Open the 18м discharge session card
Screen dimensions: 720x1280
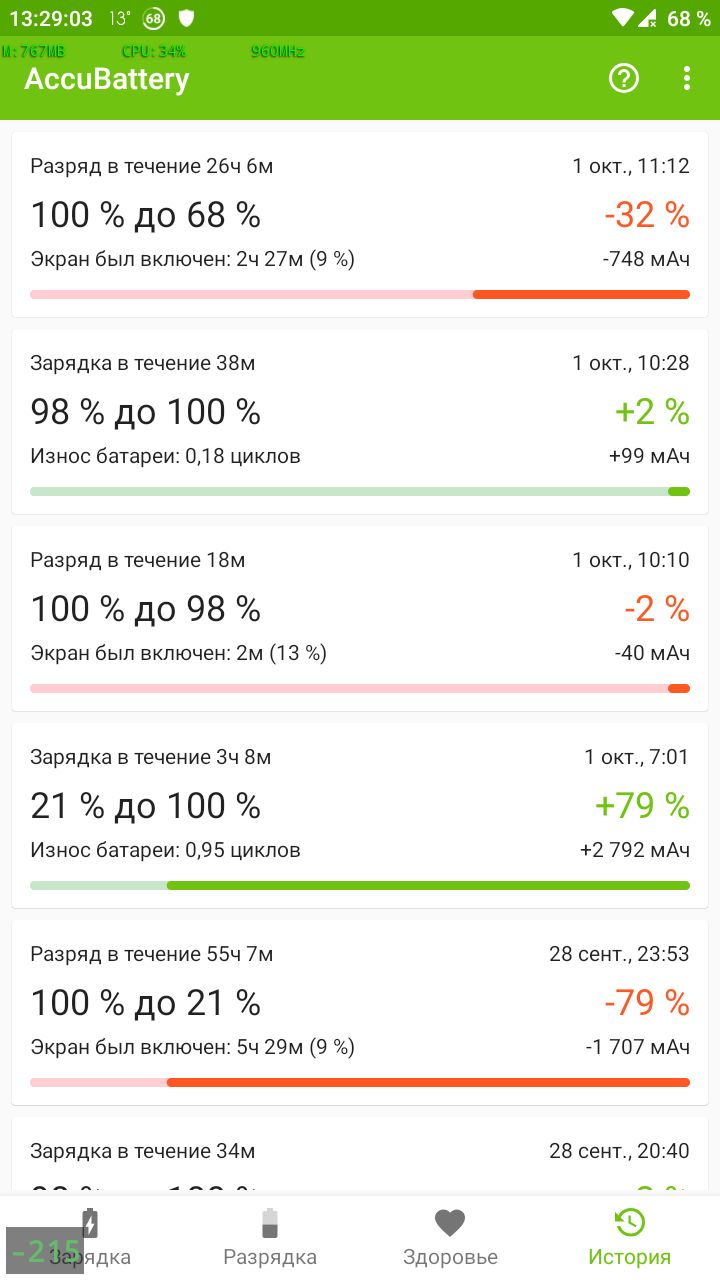pyautogui.click(x=360, y=619)
